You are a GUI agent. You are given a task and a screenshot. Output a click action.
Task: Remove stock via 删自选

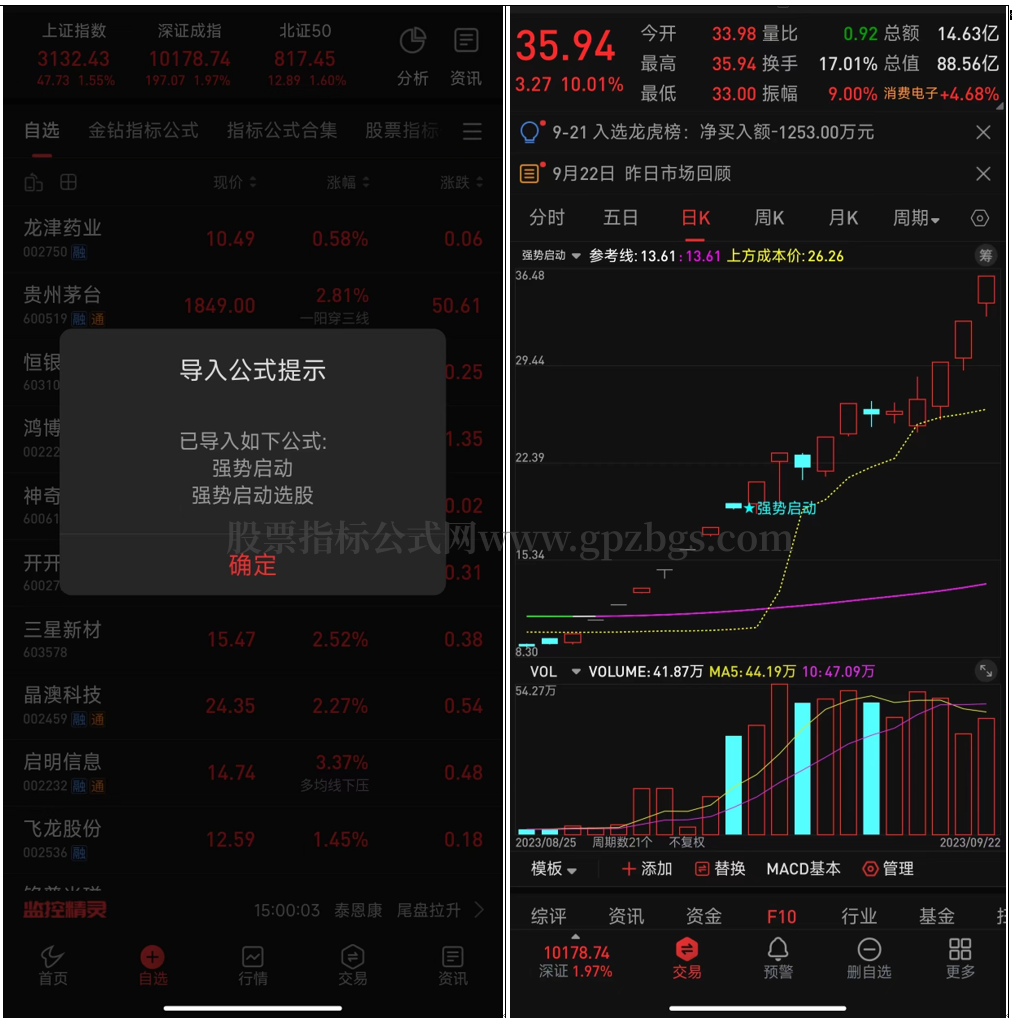click(x=869, y=957)
